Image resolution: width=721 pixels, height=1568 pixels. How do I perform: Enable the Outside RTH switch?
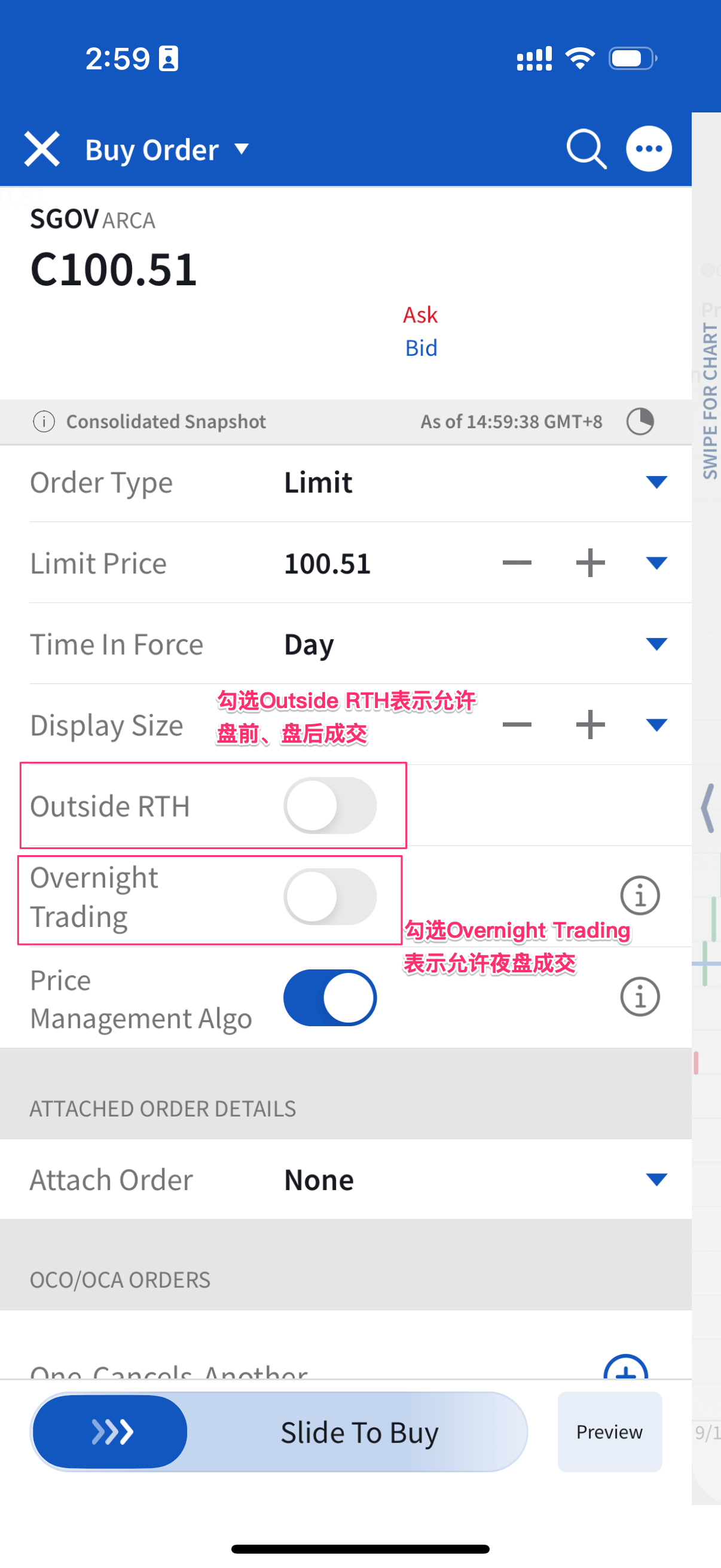click(330, 806)
